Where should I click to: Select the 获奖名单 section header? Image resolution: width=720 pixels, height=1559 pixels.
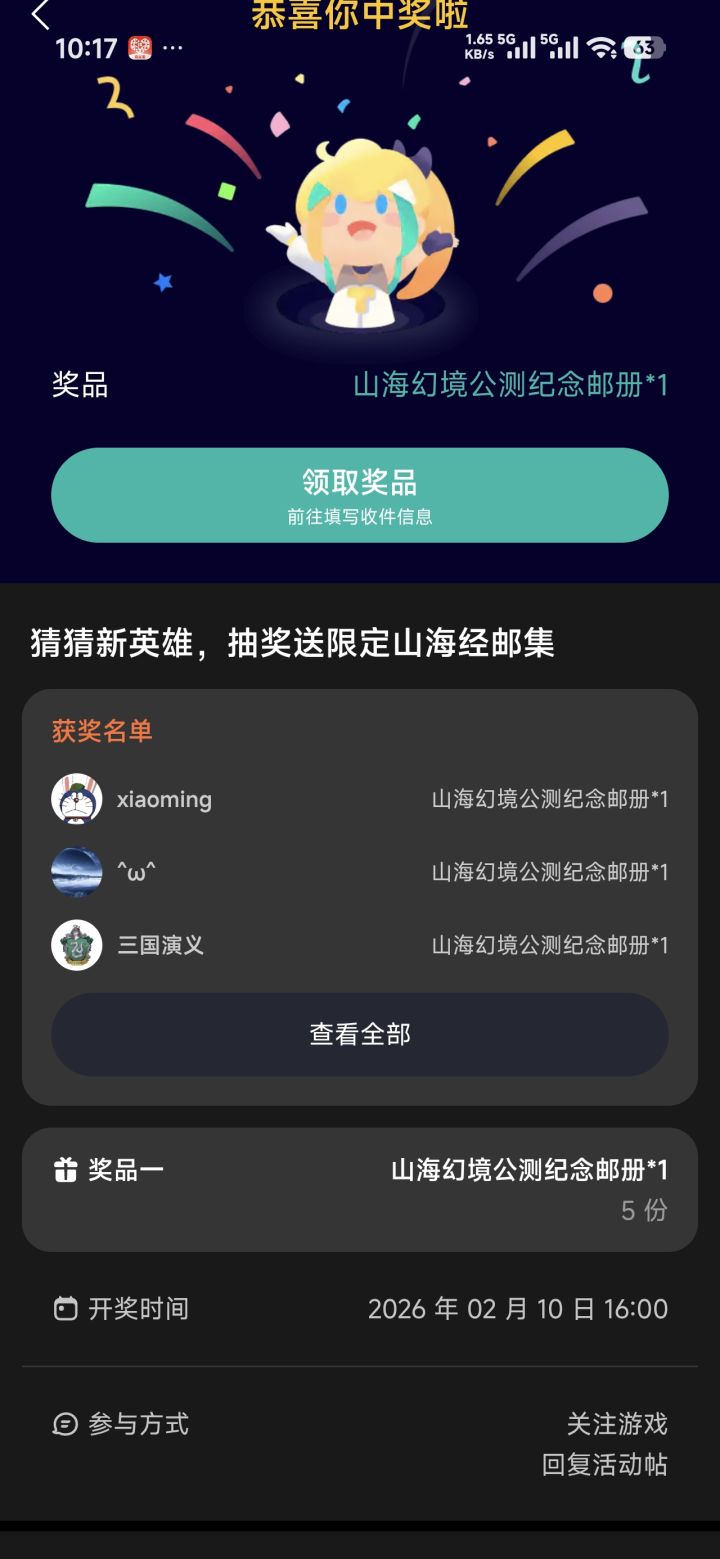click(x=100, y=732)
